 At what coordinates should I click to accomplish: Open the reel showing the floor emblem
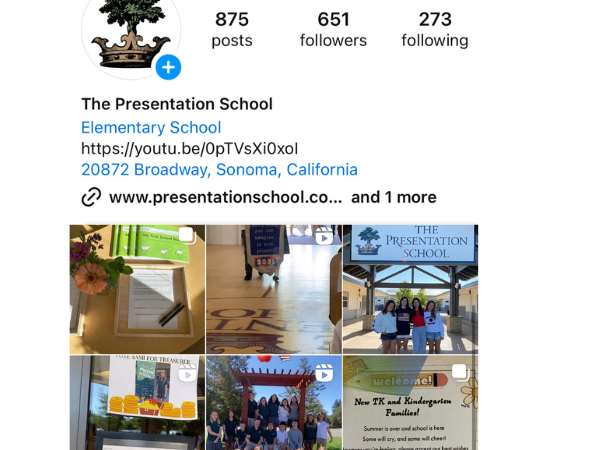(x=273, y=289)
